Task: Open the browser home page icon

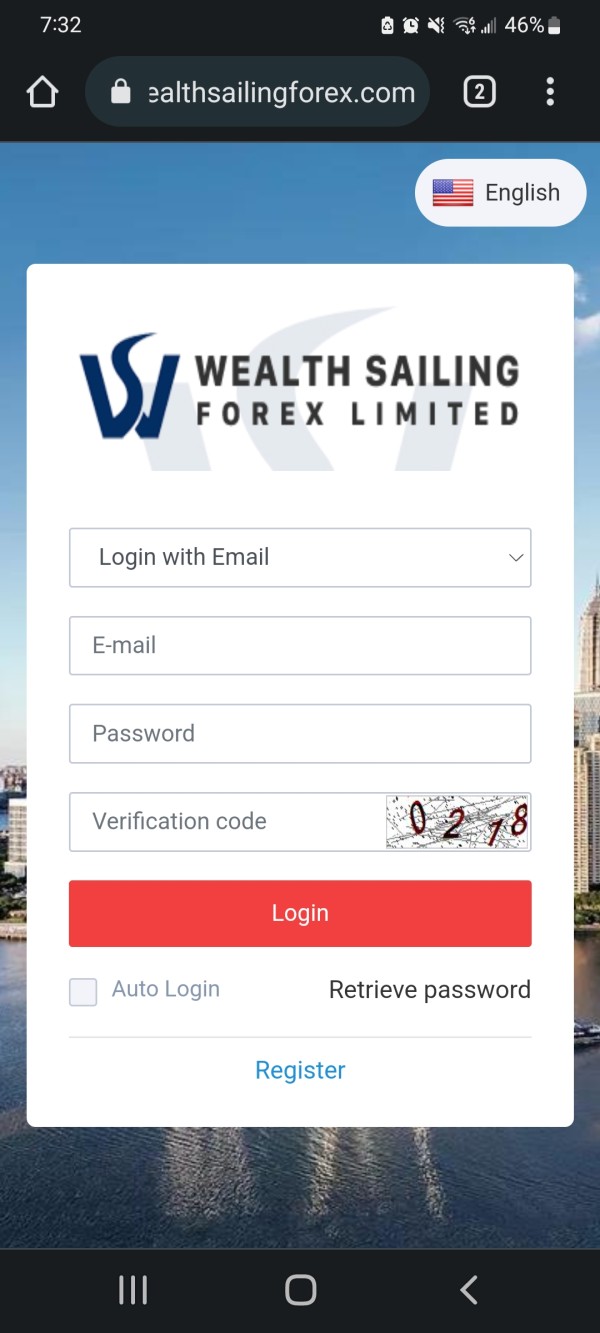Action: (x=42, y=93)
